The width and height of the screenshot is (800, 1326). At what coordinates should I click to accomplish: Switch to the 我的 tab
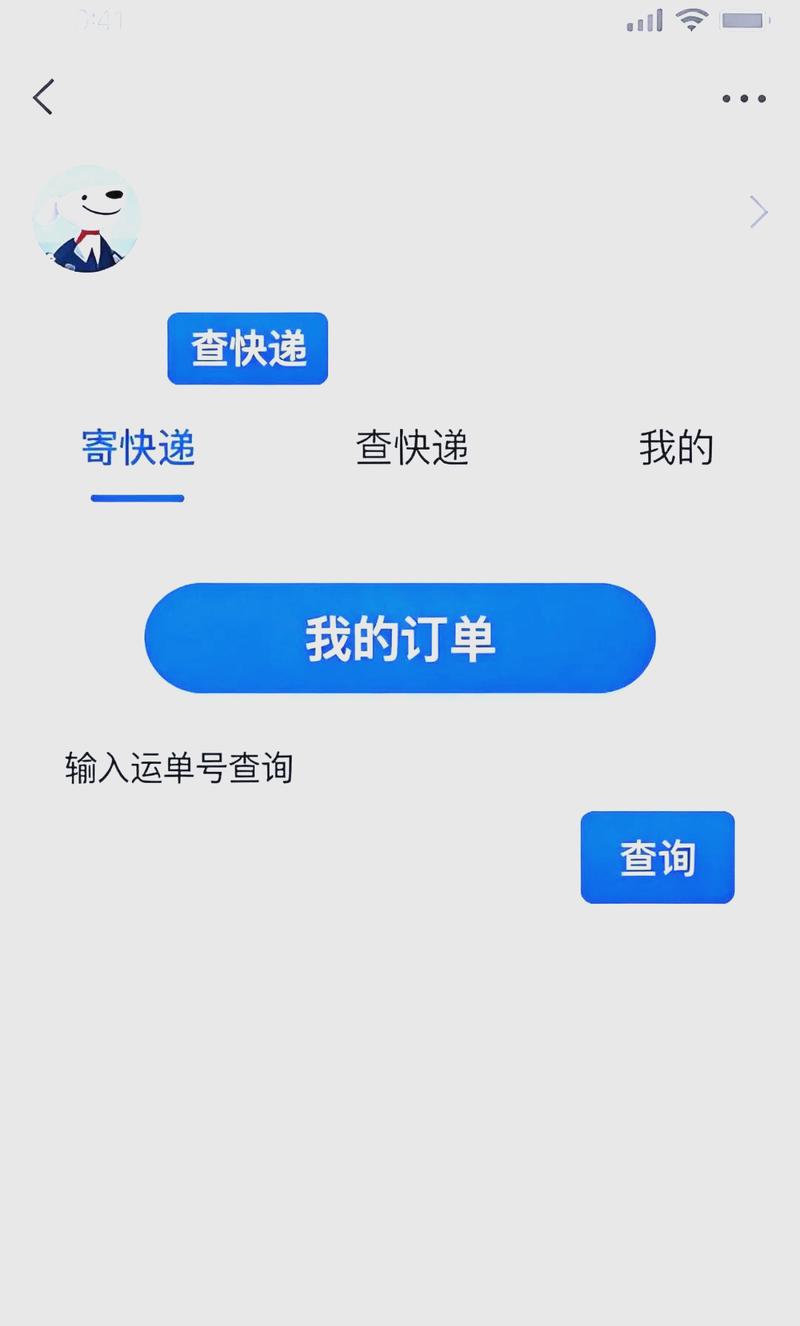point(678,449)
